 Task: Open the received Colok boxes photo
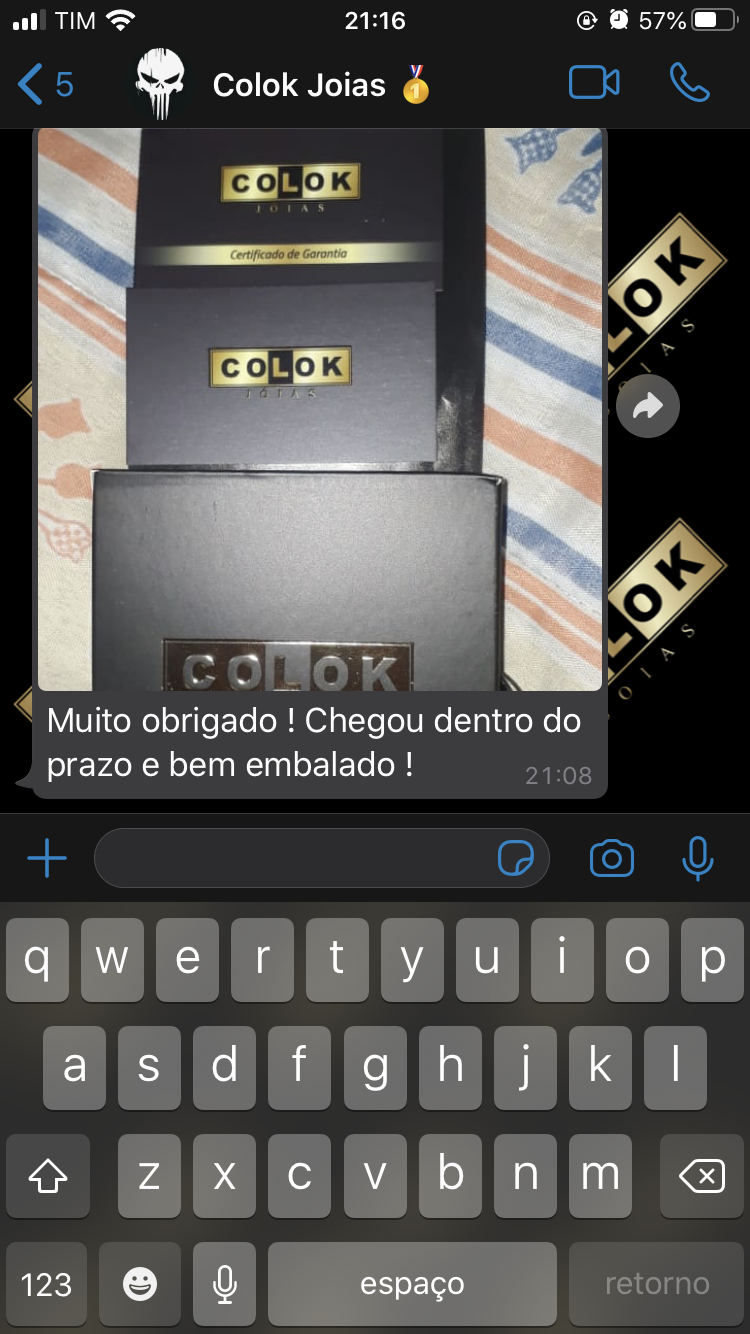tap(320, 410)
